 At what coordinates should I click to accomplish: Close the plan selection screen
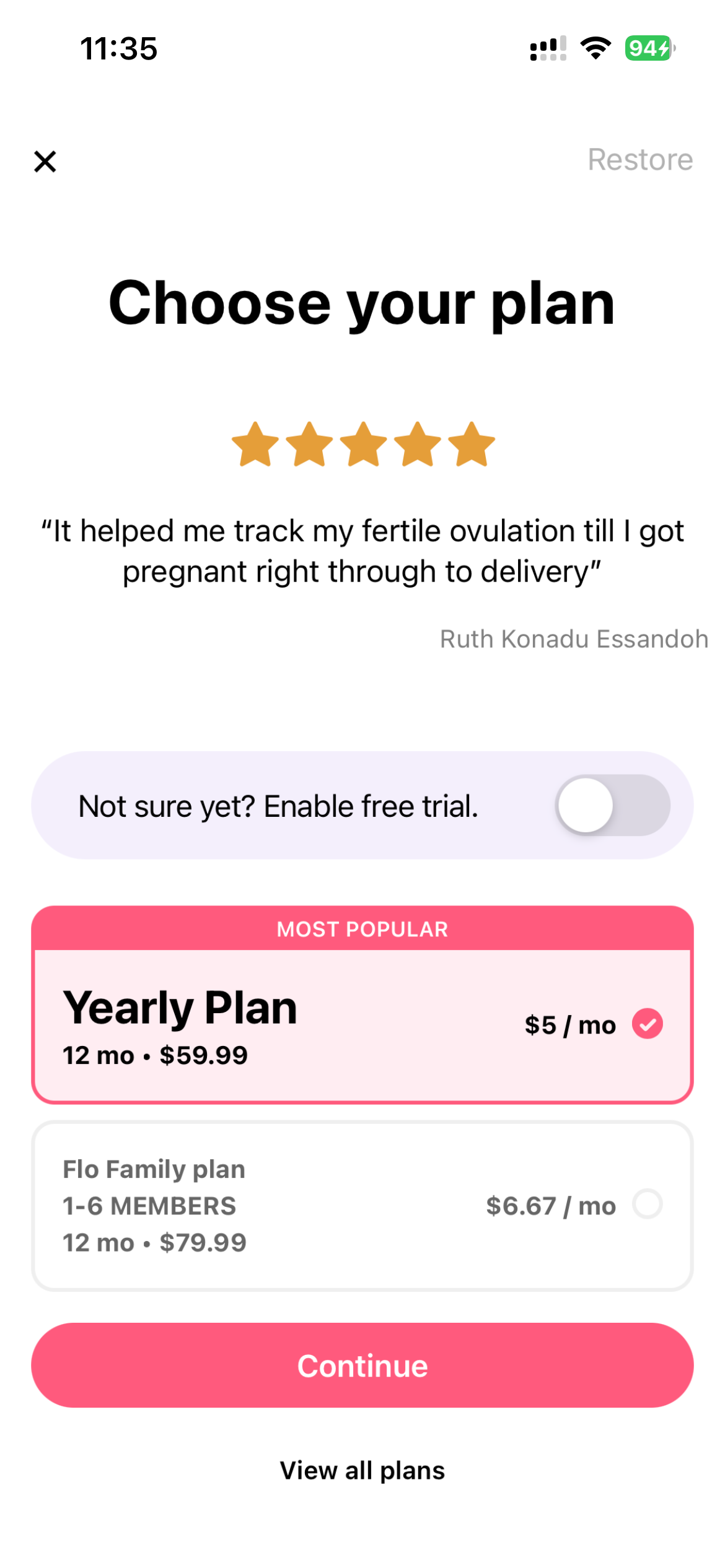pos(45,162)
